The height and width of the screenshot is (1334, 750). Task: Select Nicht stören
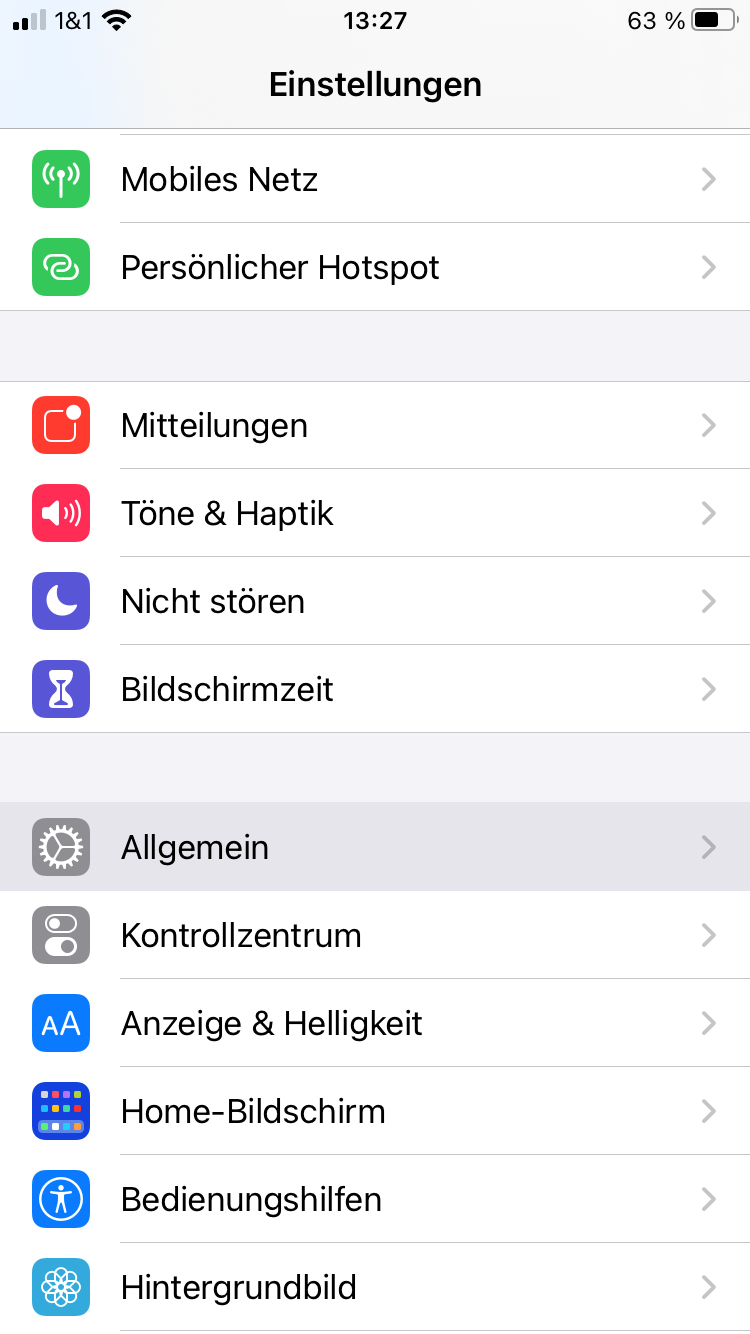[375, 601]
